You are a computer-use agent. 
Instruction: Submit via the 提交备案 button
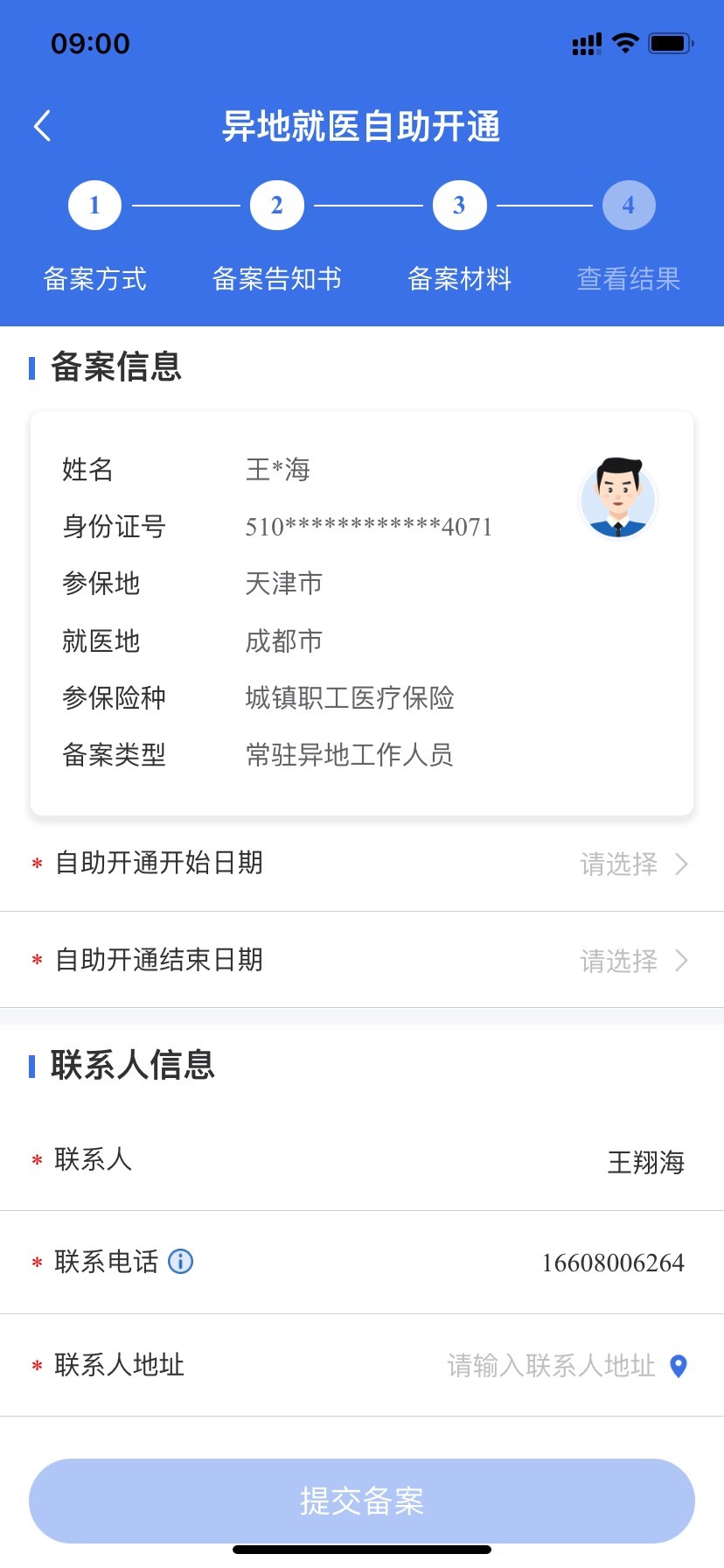click(362, 1501)
